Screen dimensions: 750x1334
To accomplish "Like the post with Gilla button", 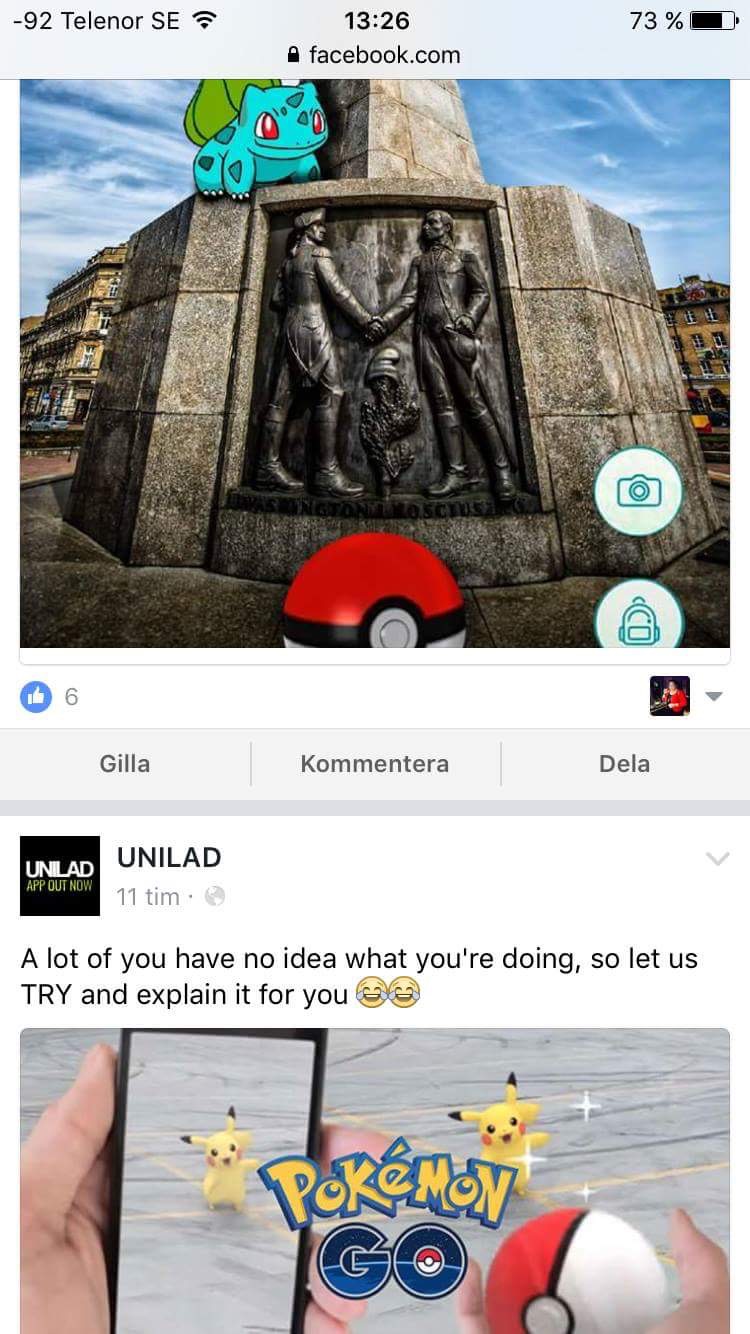I will tap(125, 764).
